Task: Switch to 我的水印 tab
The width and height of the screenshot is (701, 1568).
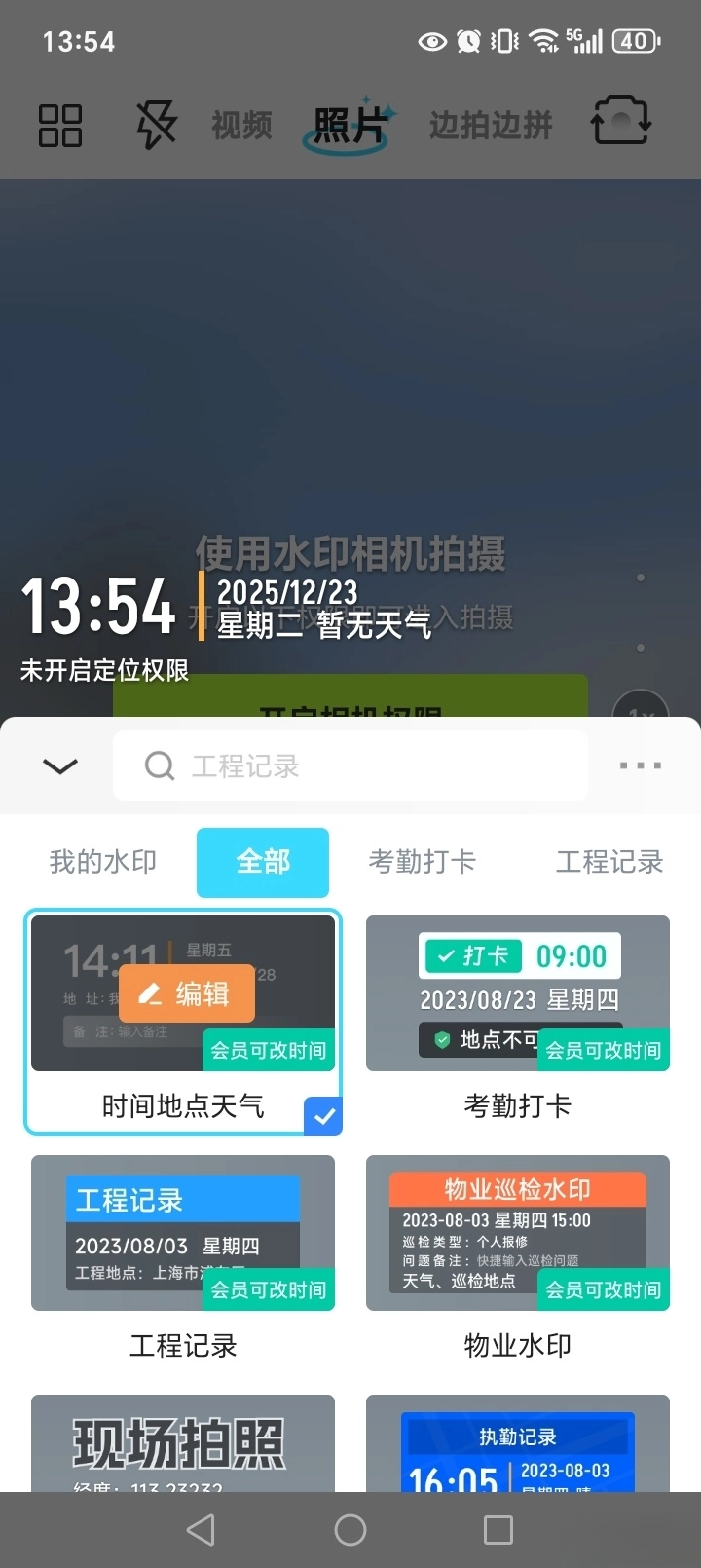Action: [x=103, y=862]
